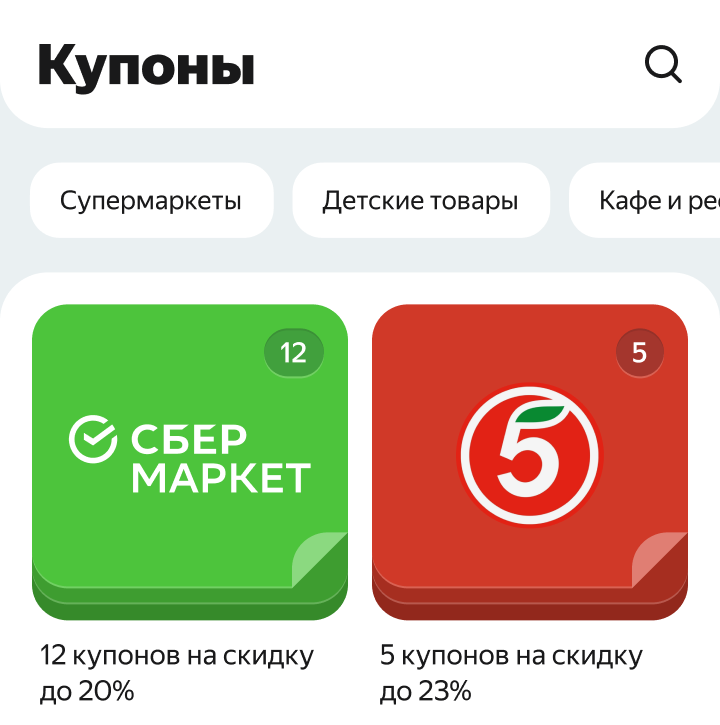Open the search icon next to Купоны
The height and width of the screenshot is (725, 720).
point(663,66)
